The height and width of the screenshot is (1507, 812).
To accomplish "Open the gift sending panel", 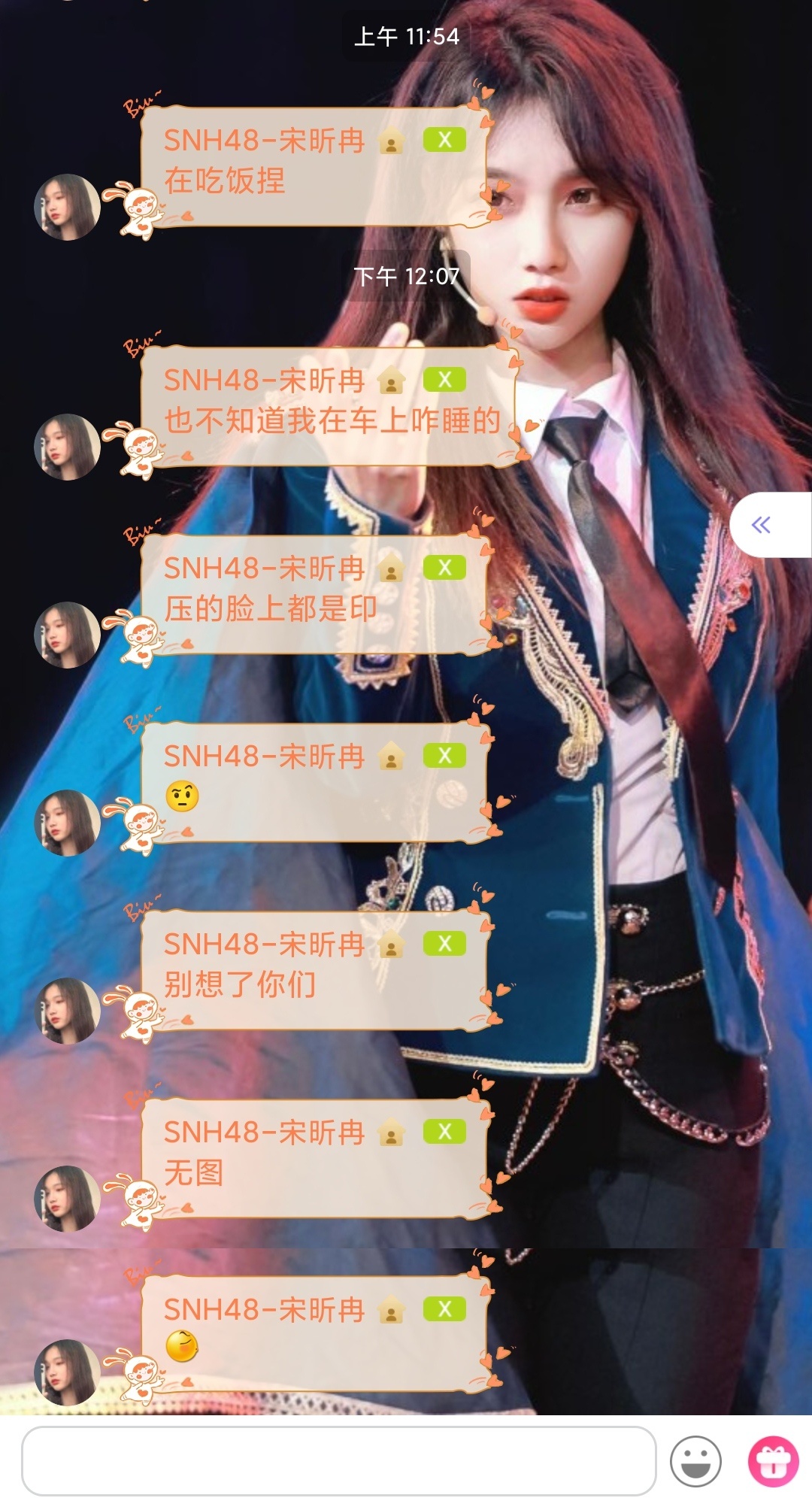I will (773, 1461).
